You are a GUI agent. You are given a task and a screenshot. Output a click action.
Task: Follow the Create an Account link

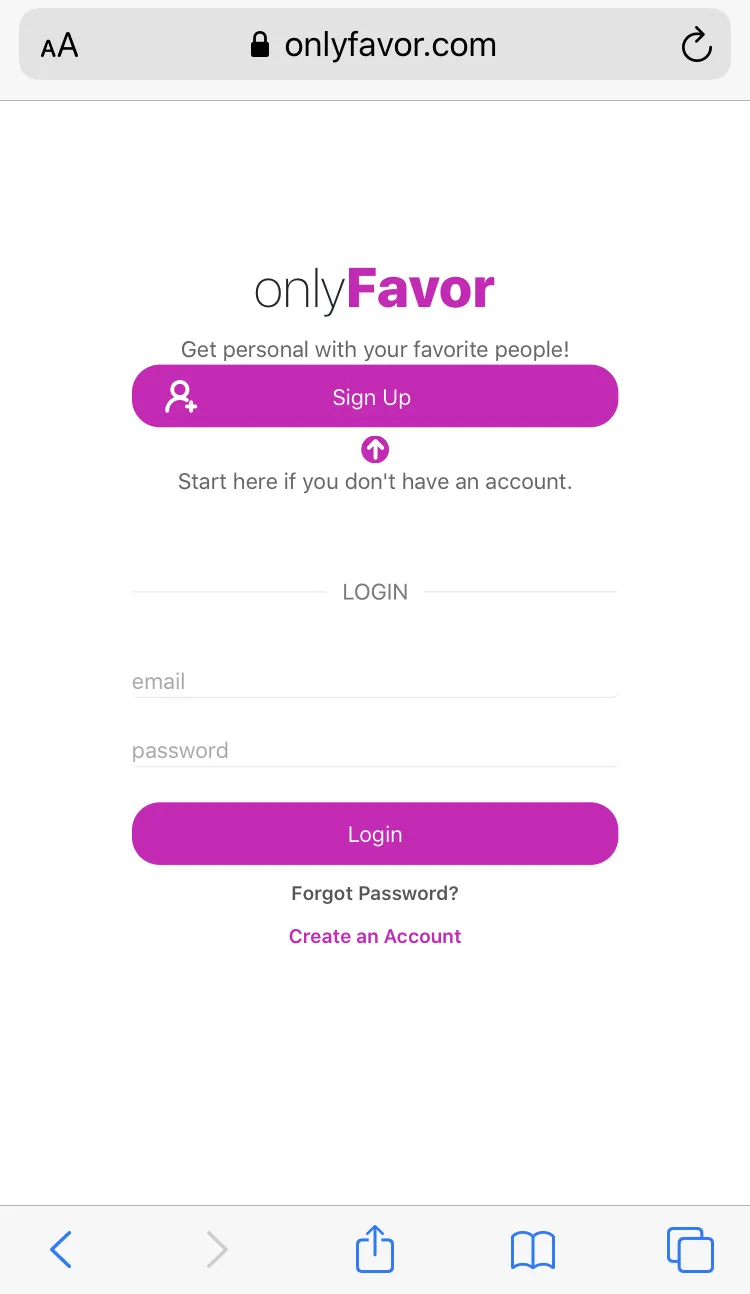(374, 937)
